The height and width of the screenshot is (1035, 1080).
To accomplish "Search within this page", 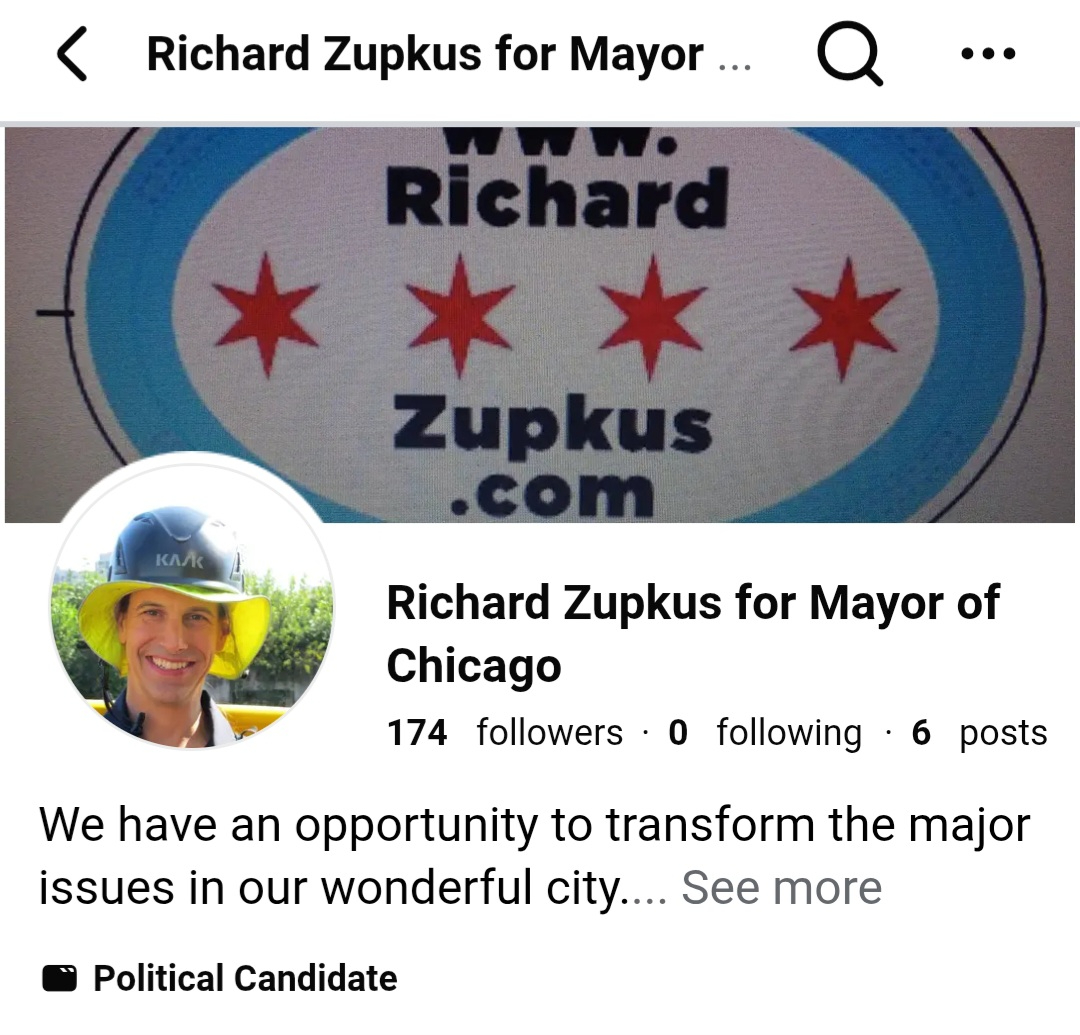I will 849,55.
